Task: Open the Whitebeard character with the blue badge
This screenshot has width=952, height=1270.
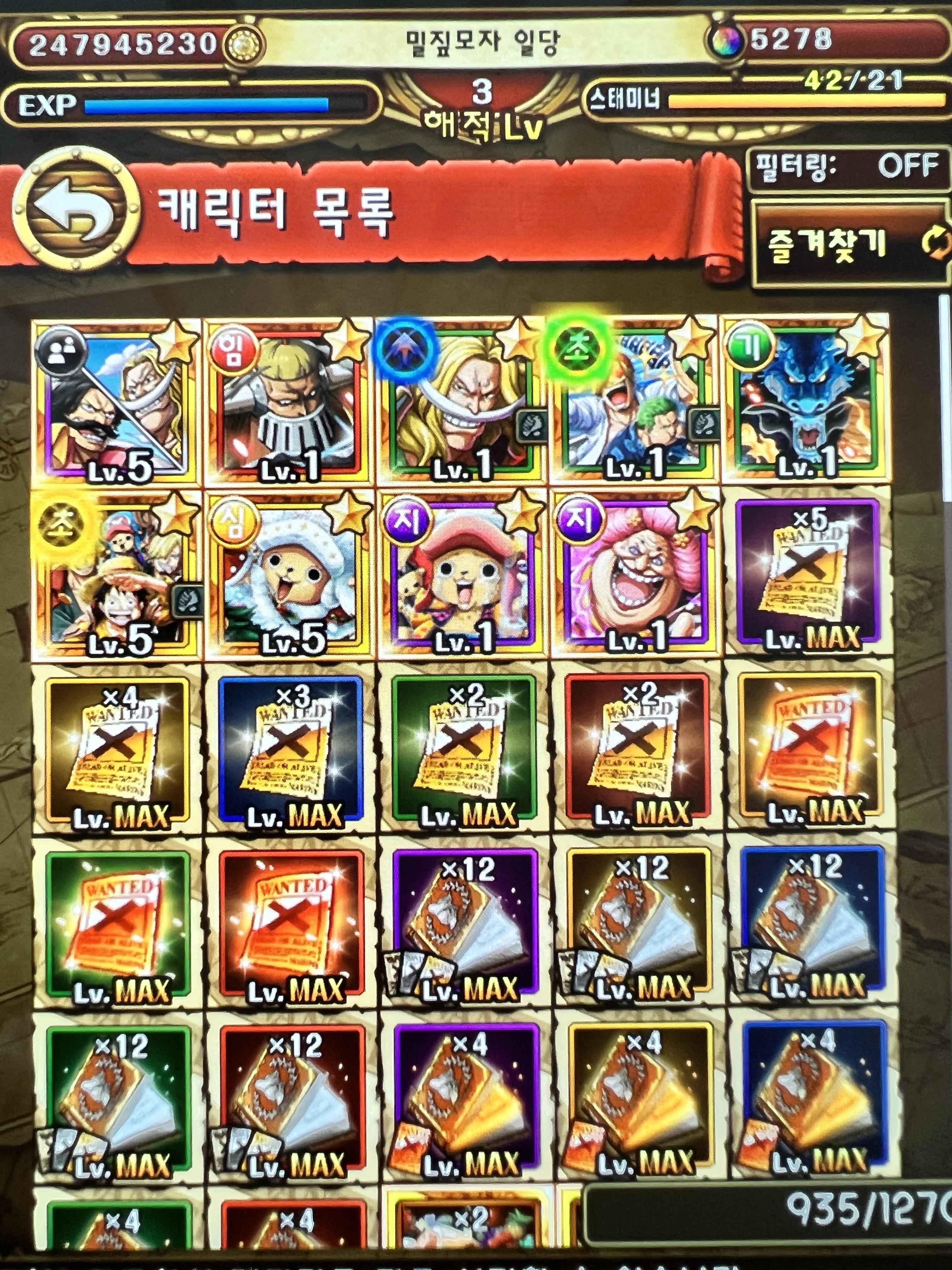Action: coord(462,402)
